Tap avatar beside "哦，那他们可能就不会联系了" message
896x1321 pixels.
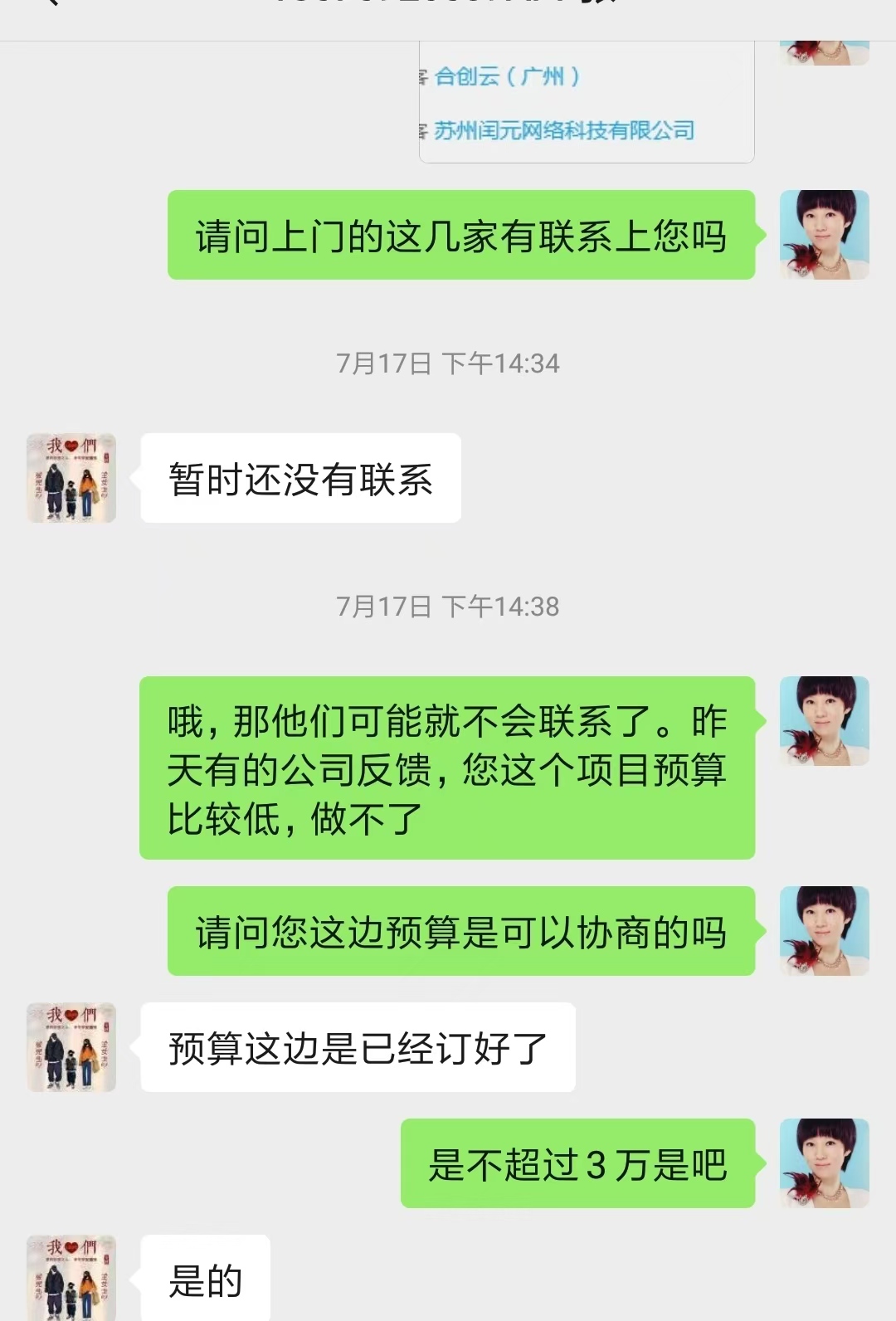824,720
